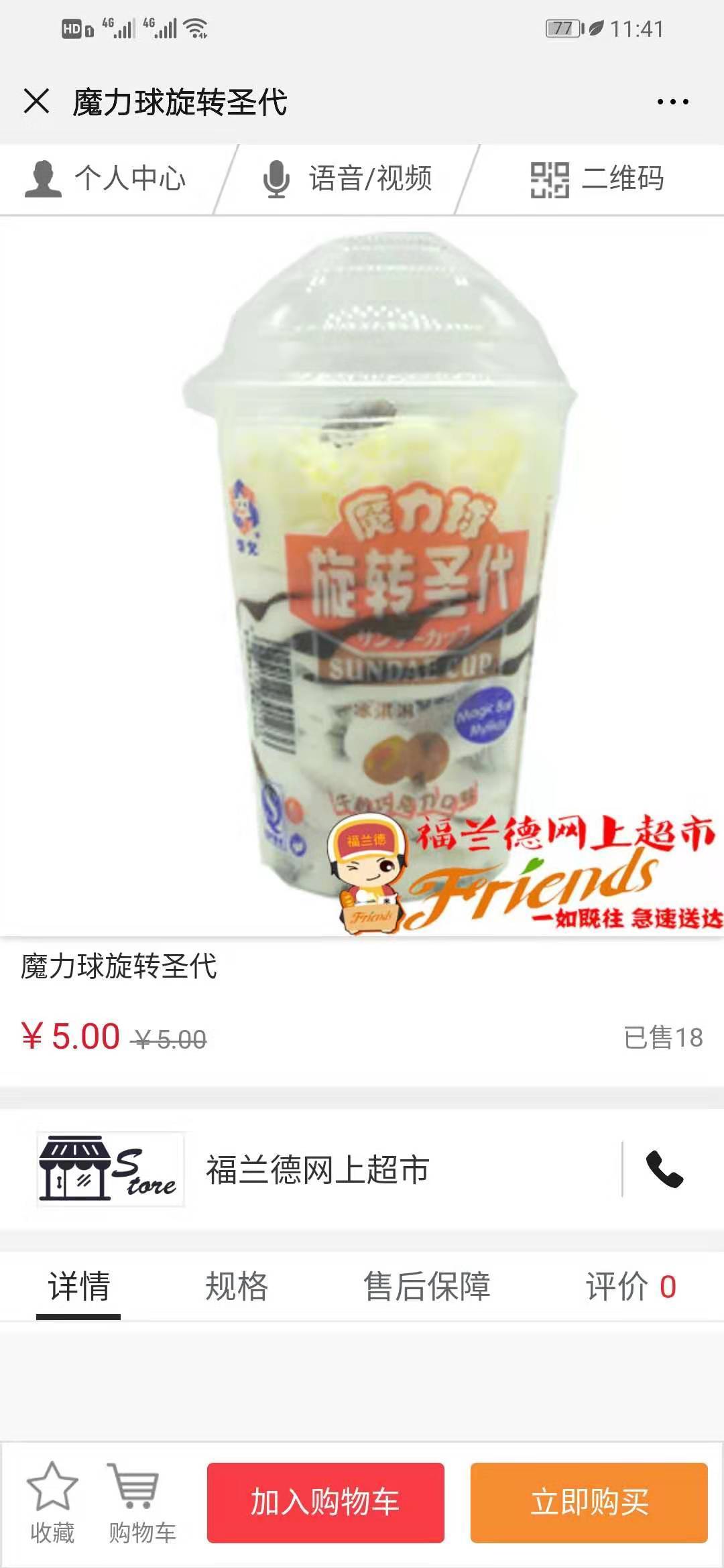Call the store with the phone icon
Image resolution: width=724 pixels, height=1568 pixels.
[x=664, y=1169]
